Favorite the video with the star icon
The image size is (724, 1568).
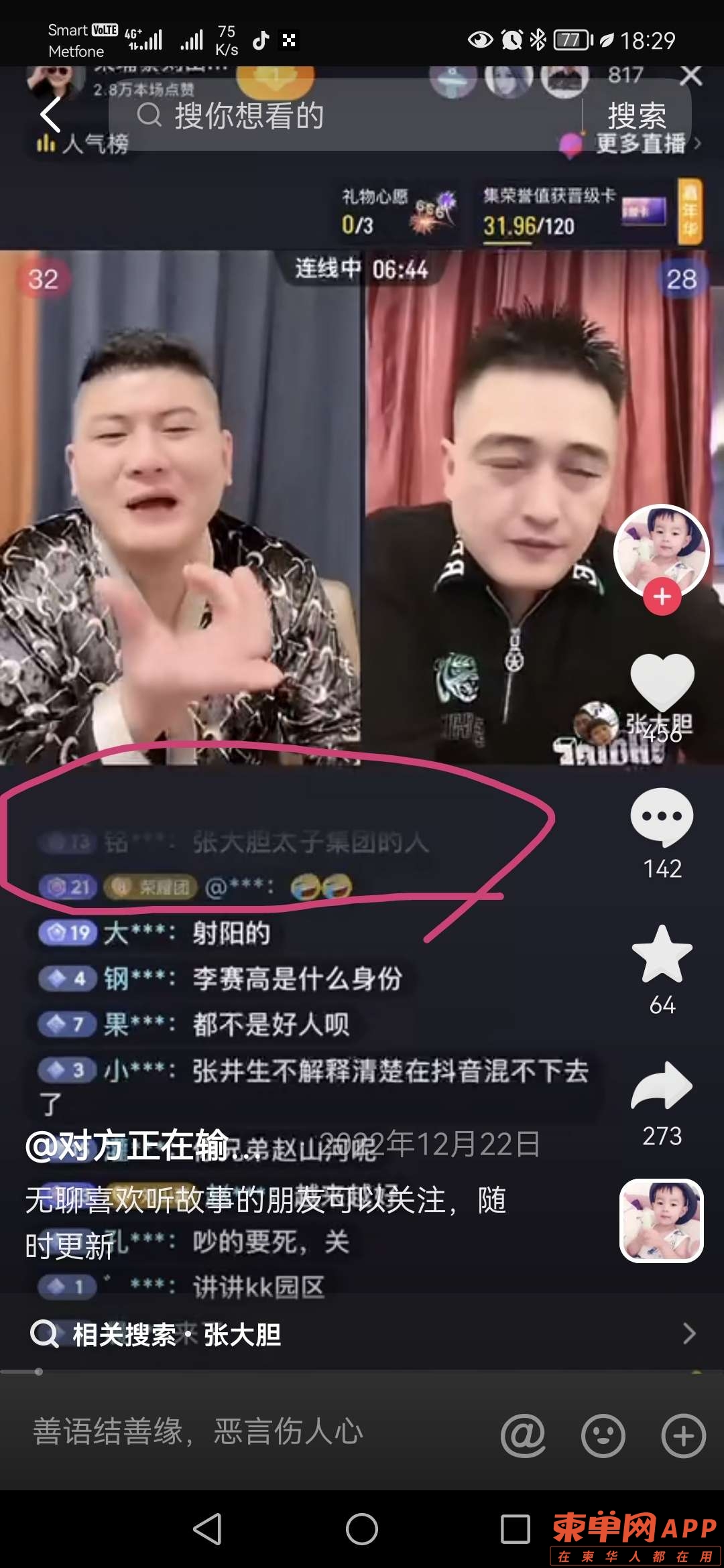662,954
